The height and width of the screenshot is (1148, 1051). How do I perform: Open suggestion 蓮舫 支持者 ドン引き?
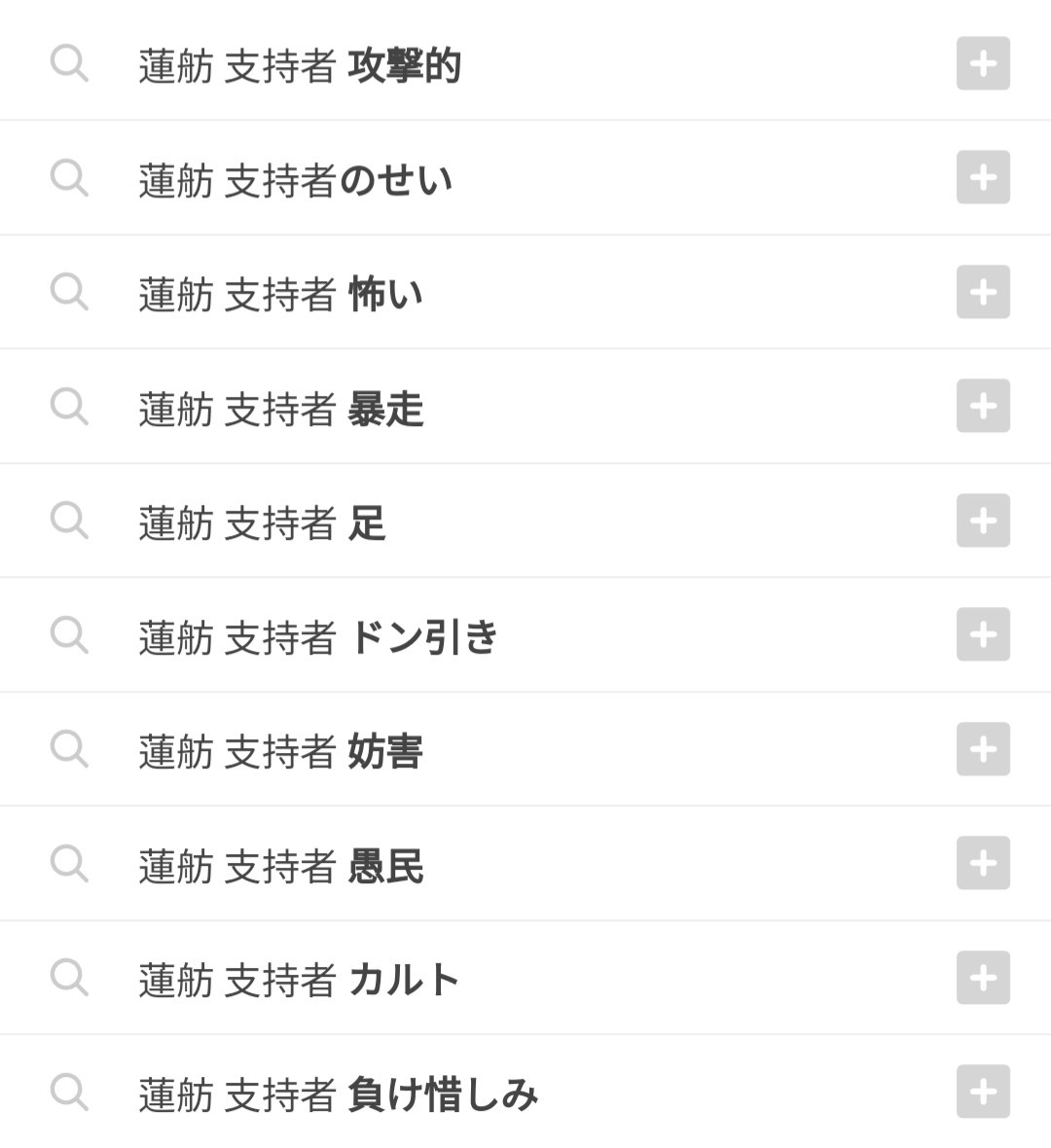[x=318, y=637]
